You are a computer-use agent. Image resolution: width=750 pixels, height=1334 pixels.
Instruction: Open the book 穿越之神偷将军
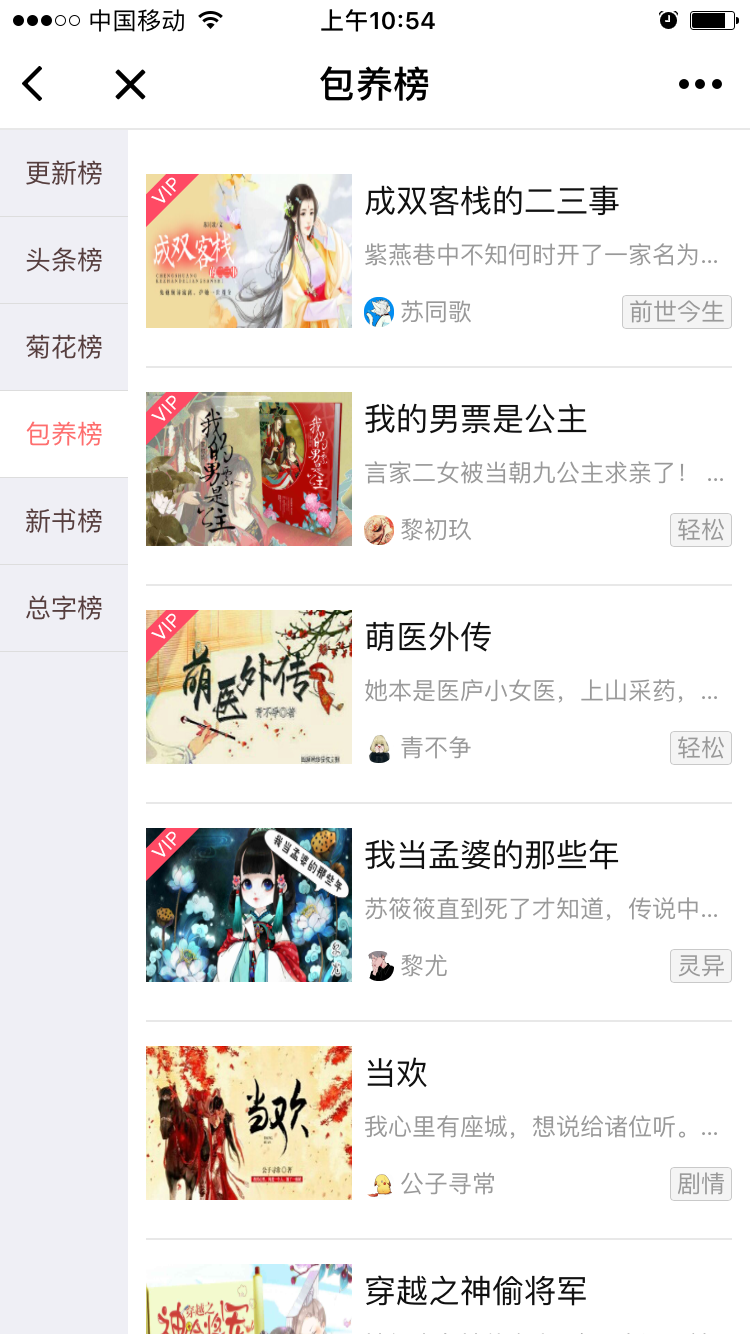[475, 1291]
